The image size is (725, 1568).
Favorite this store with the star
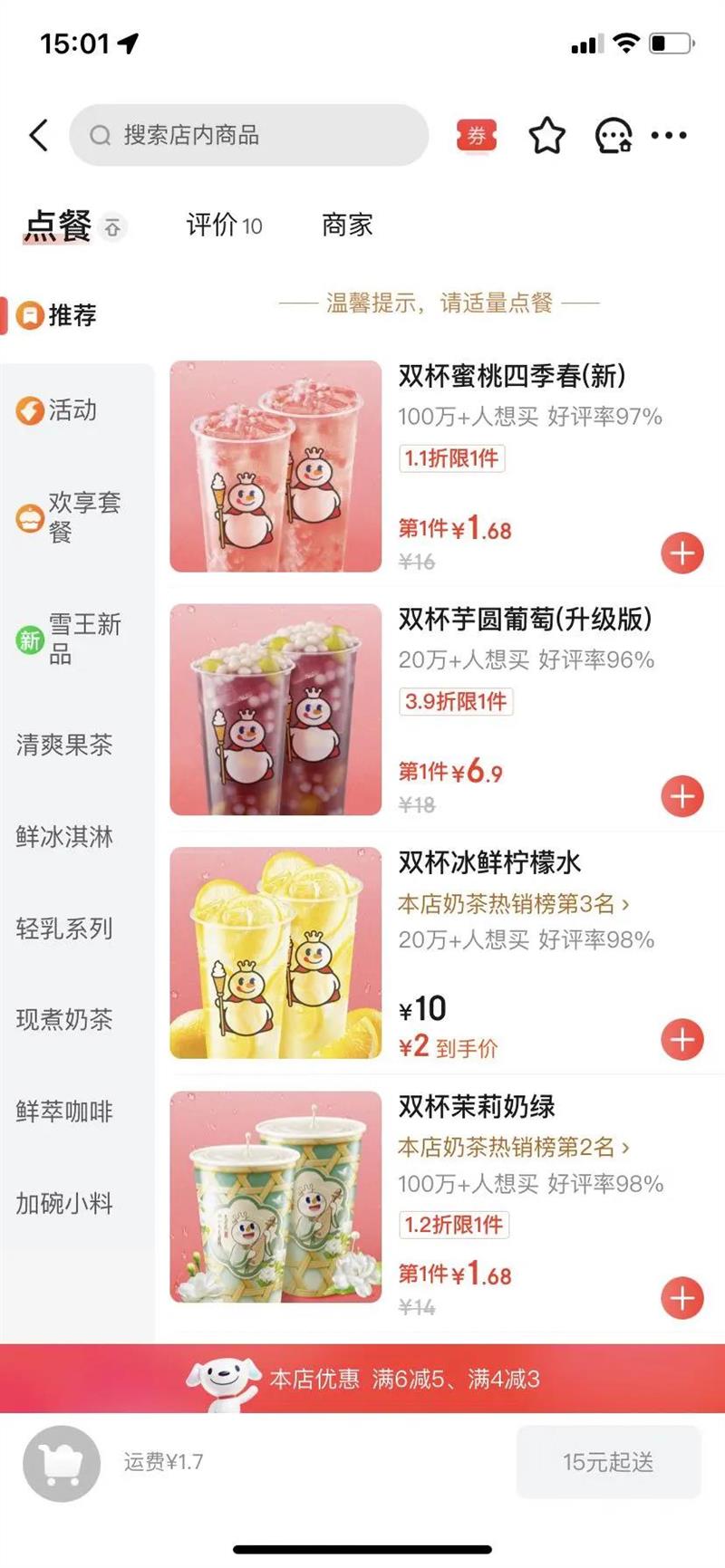point(546,136)
